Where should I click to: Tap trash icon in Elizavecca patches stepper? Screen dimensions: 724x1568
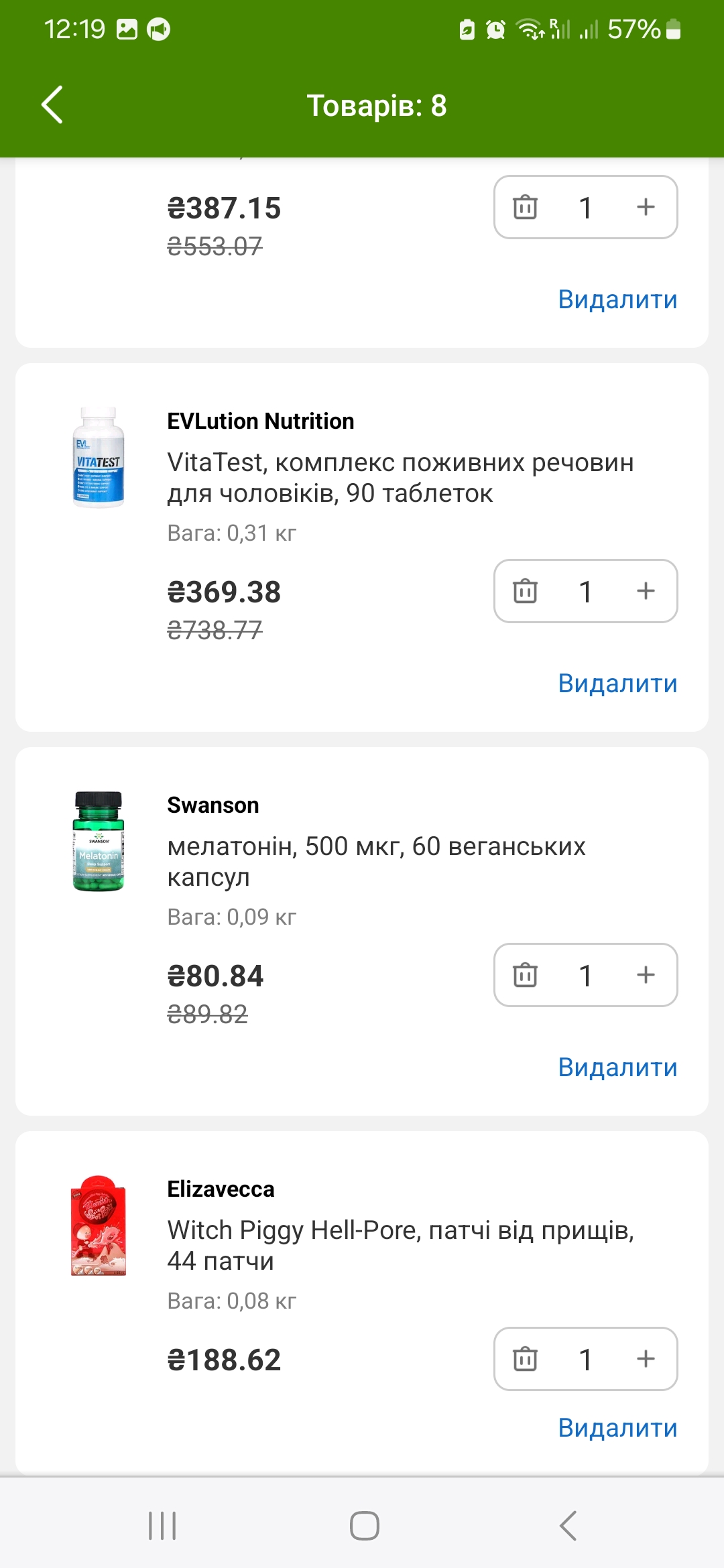pos(526,1359)
